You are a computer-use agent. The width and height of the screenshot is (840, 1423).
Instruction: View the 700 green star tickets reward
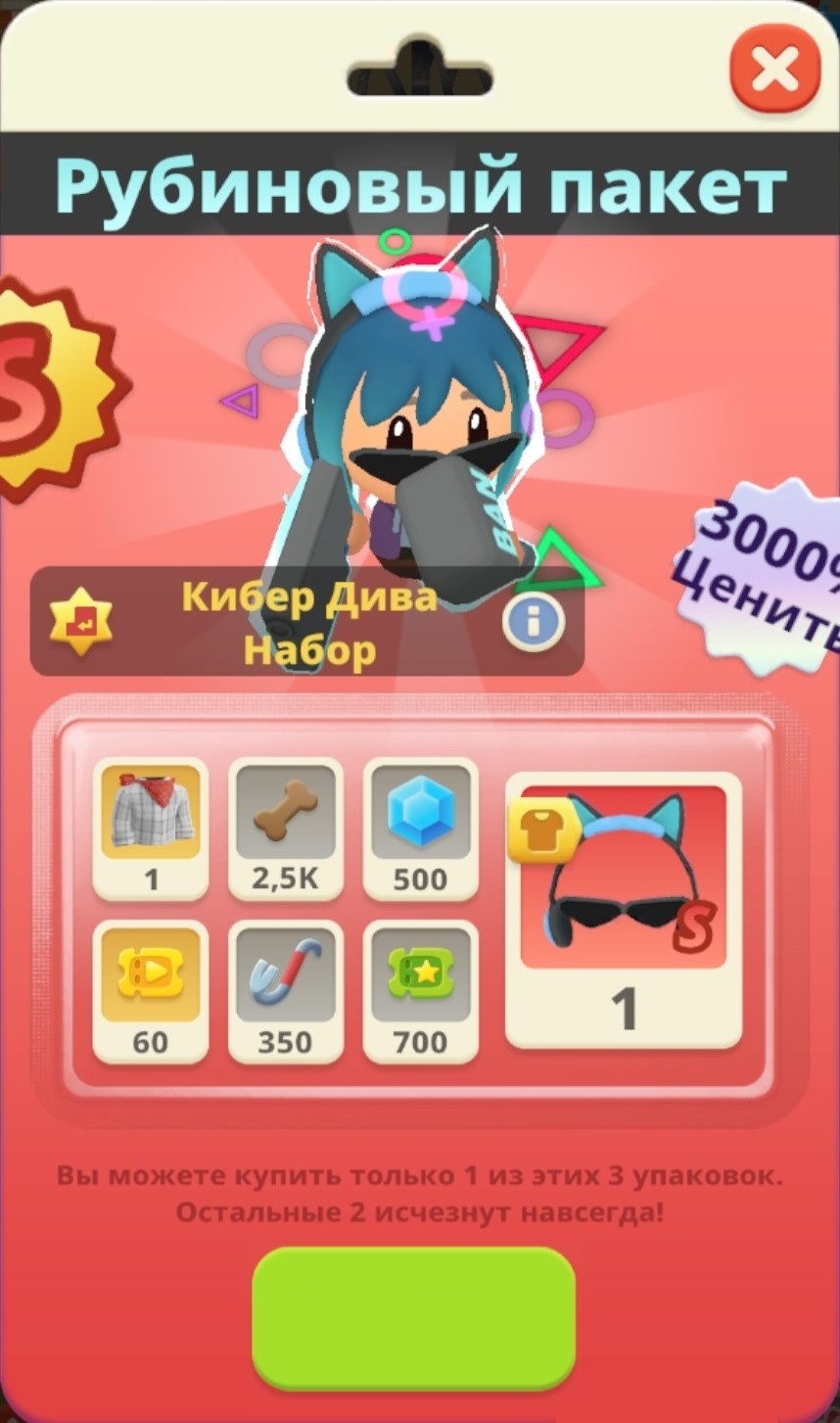pyautogui.click(x=421, y=992)
